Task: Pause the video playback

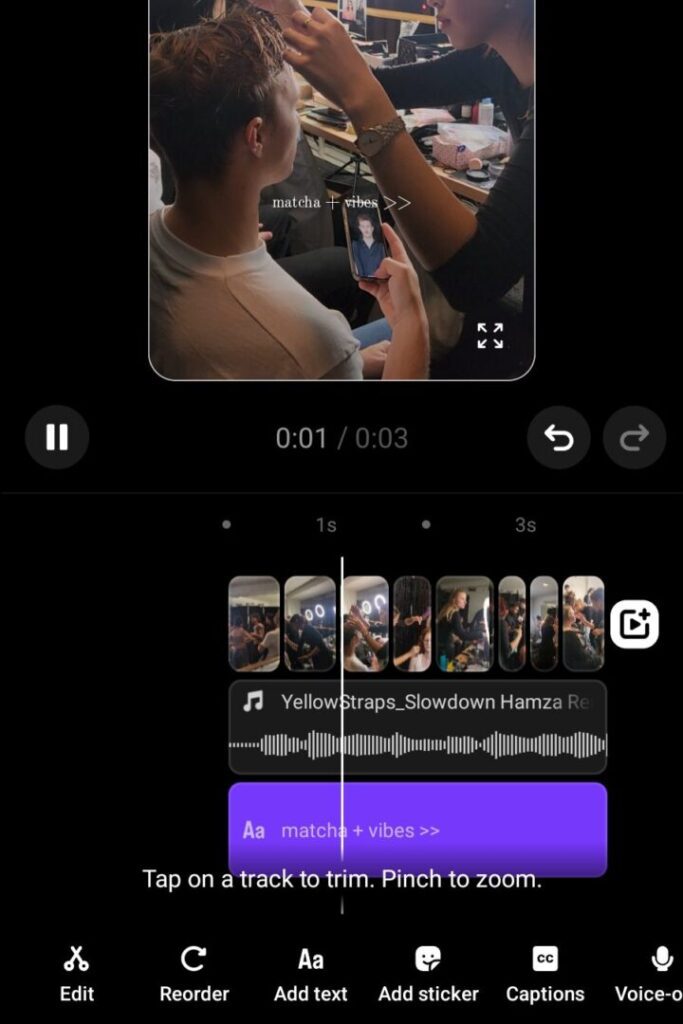Action: 57,437
